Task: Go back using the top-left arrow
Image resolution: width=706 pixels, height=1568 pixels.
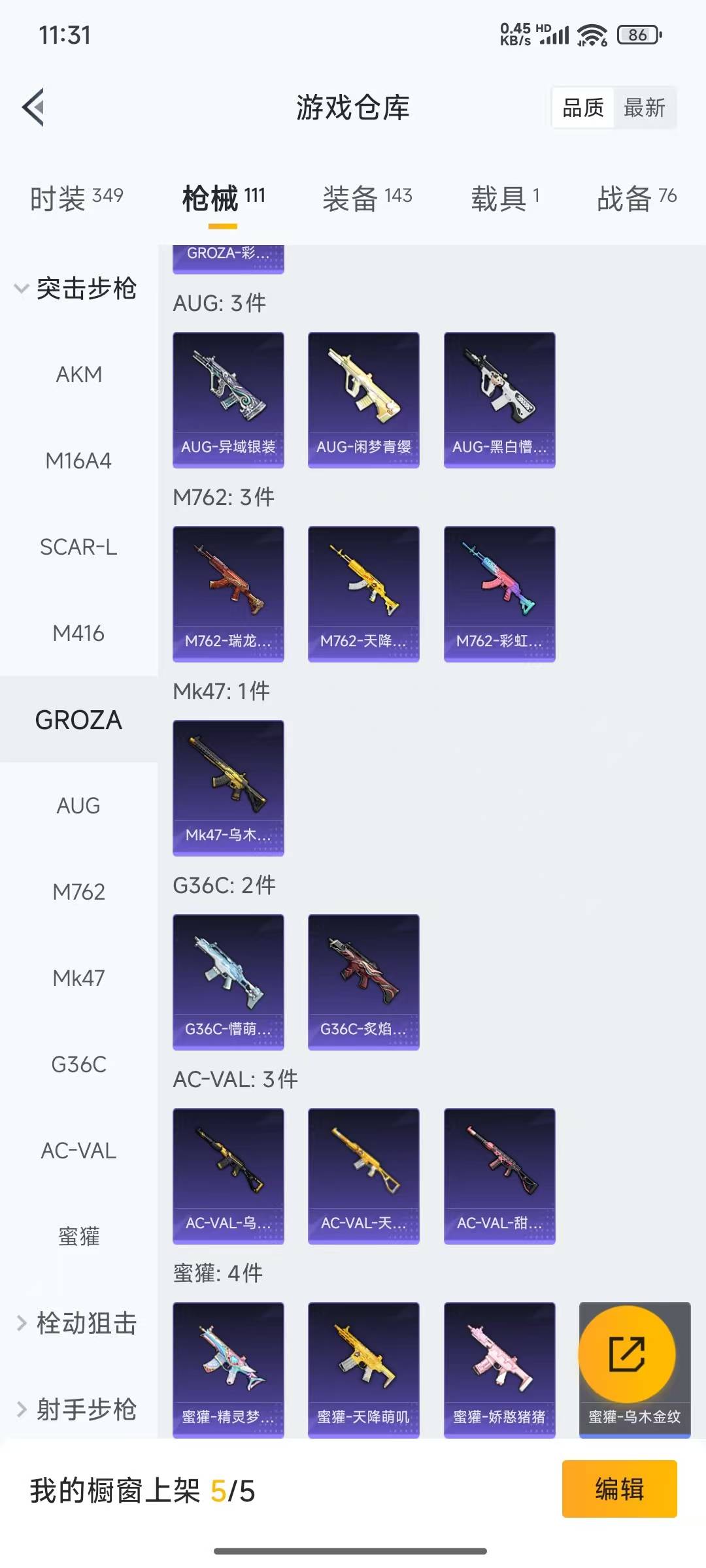Action: [34, 107]
